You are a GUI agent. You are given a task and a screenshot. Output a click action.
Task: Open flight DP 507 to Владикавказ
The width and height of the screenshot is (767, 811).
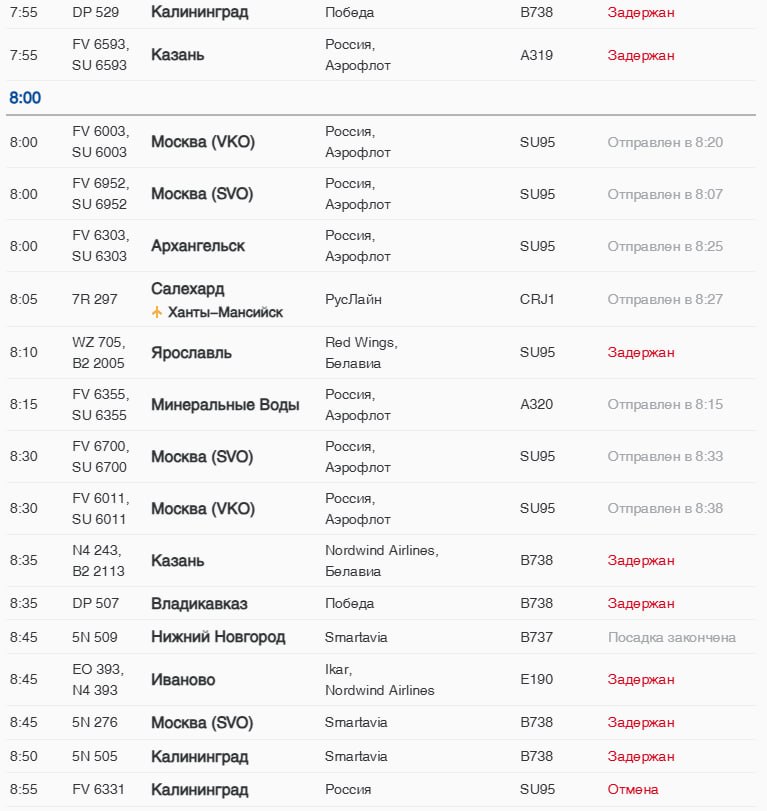coord(199,604)
